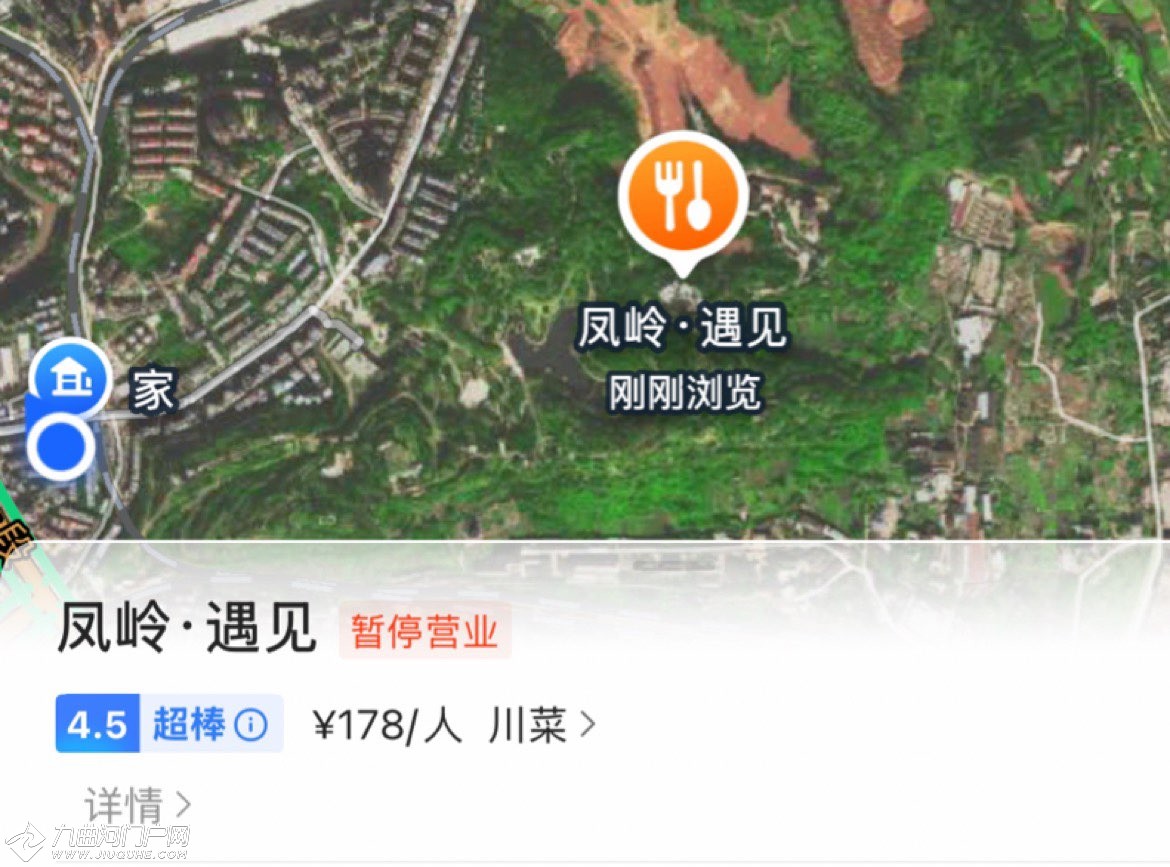1170x867 pixels.
Task: Tap the info icon beside 超棒 rating
Action: [x=251, y=724]
